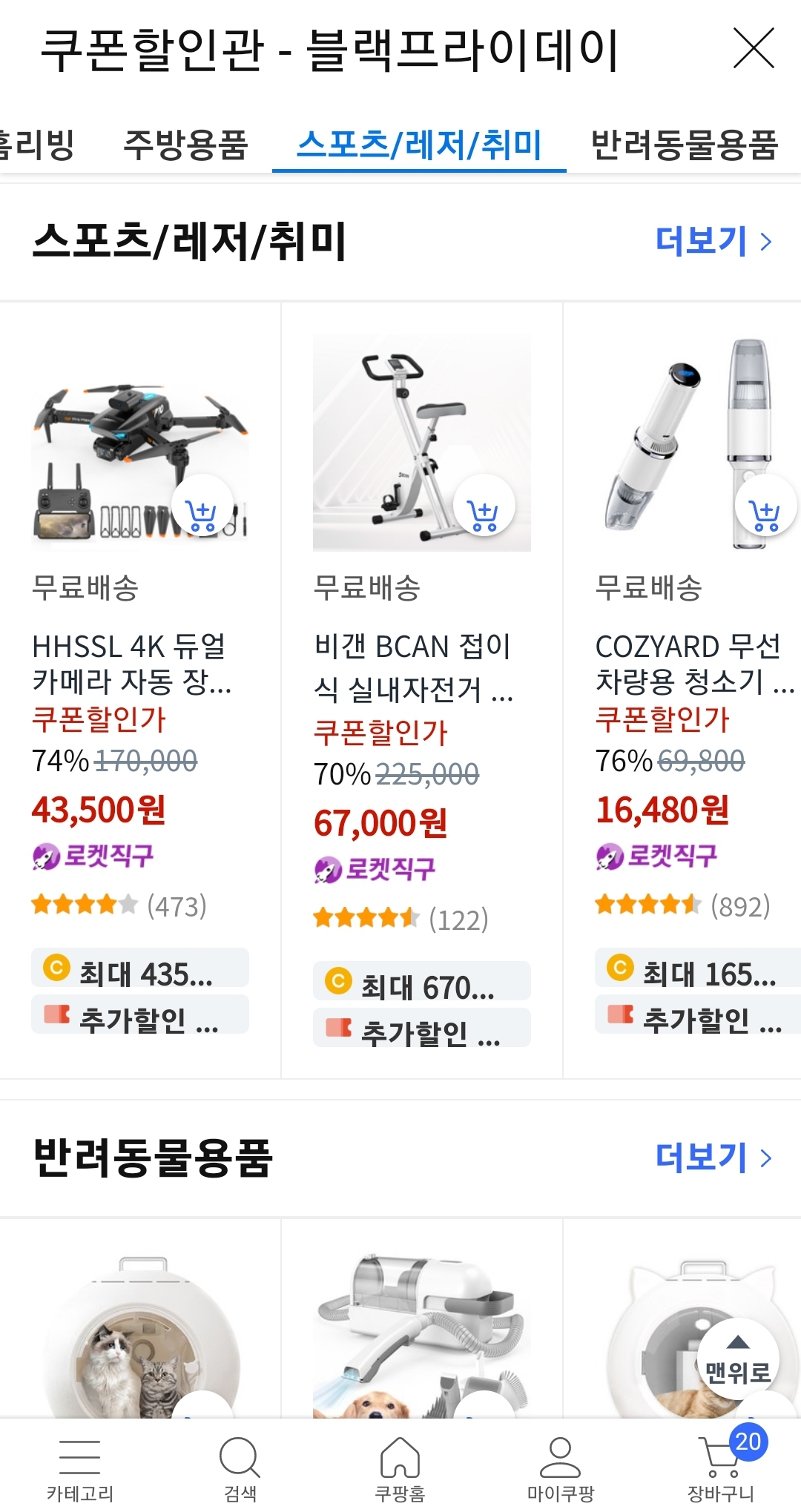Image resolution: width=801 pixels, height=1512 pixels.
Task: Open 더보기 for 반려동물용품
Action: coord(711,1158)
